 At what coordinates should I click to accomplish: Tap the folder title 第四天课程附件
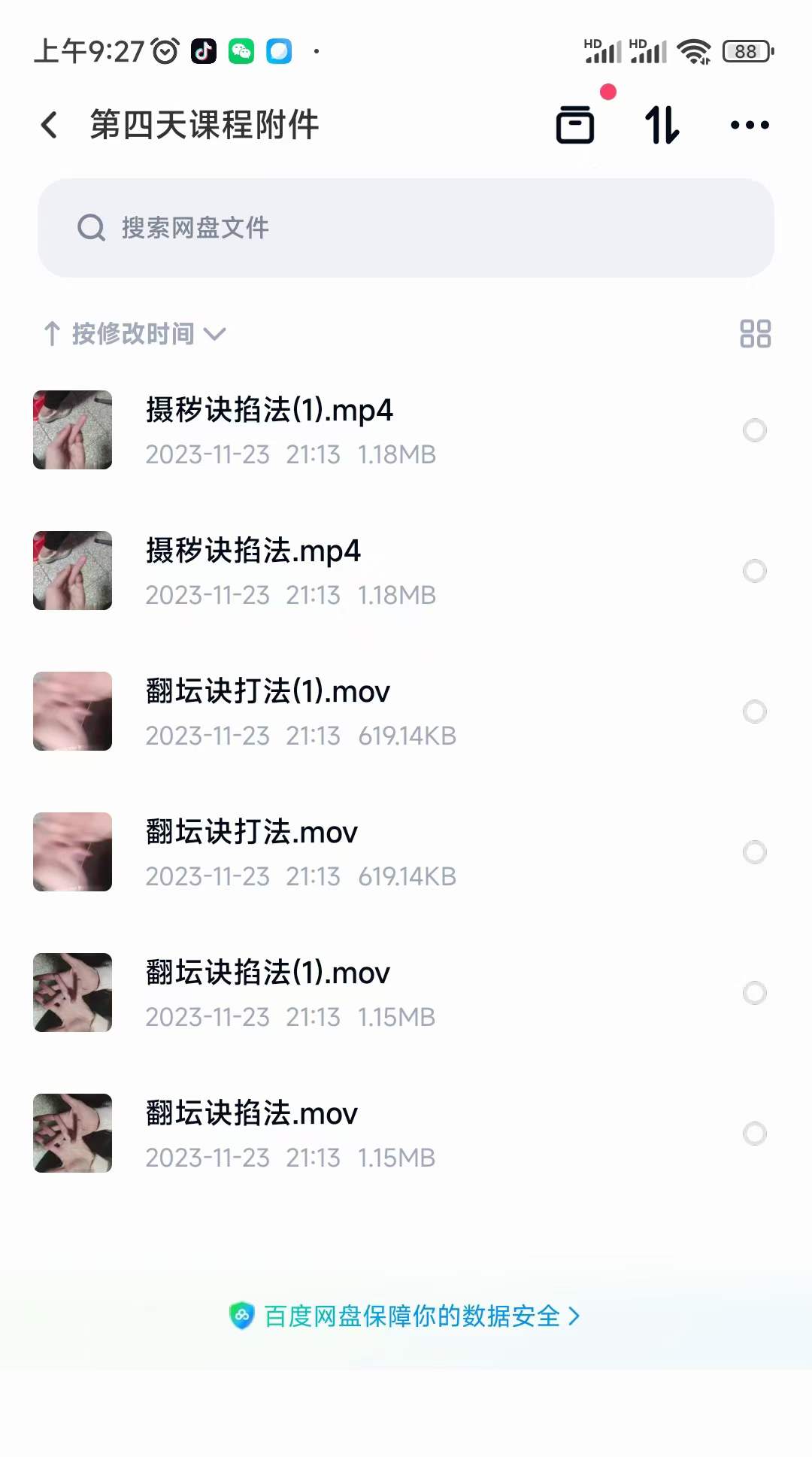click(x=203, y=125)
